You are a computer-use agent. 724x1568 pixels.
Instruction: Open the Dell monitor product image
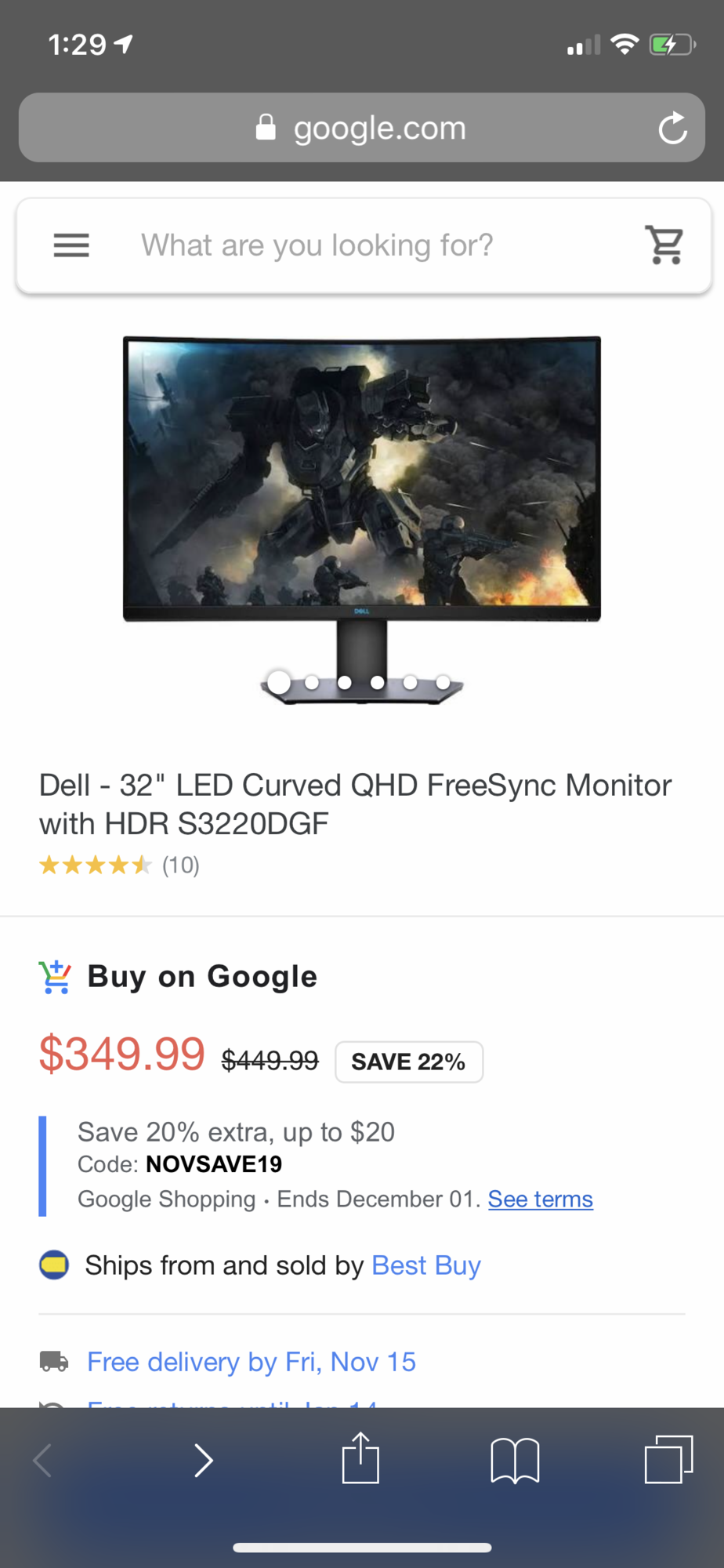coord(362,502)
